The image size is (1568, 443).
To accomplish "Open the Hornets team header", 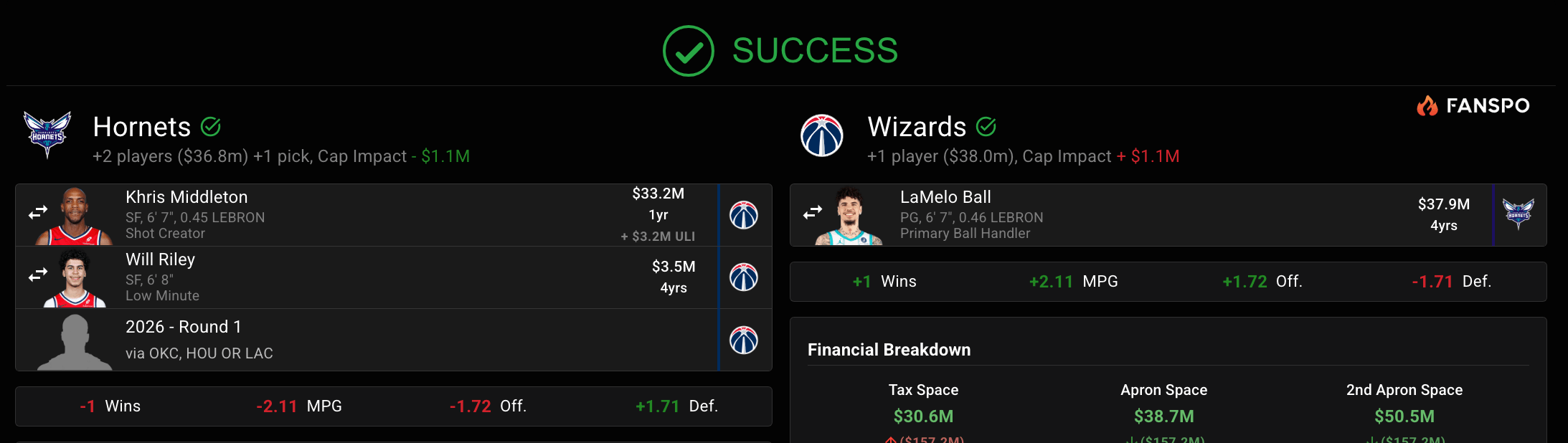I will click(142, 128).
